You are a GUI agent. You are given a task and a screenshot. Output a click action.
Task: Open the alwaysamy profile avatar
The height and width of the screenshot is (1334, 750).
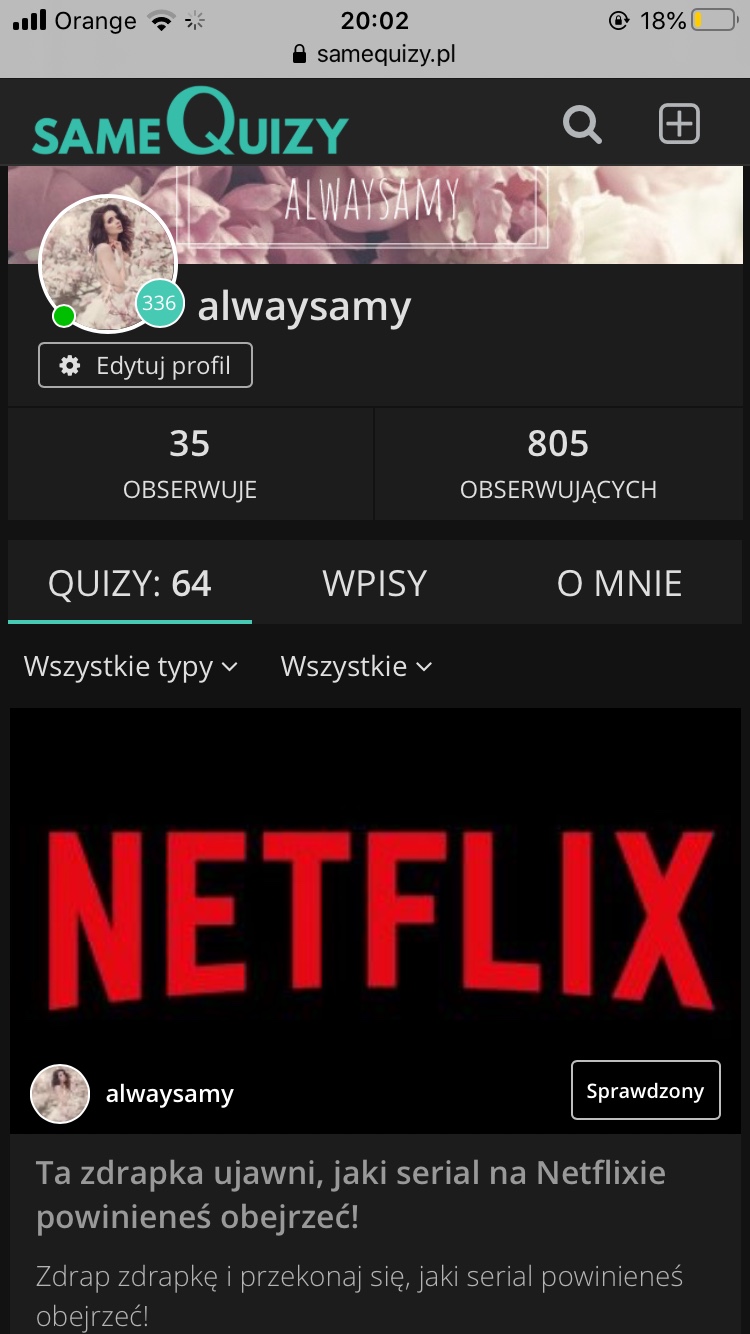point(107,263)
